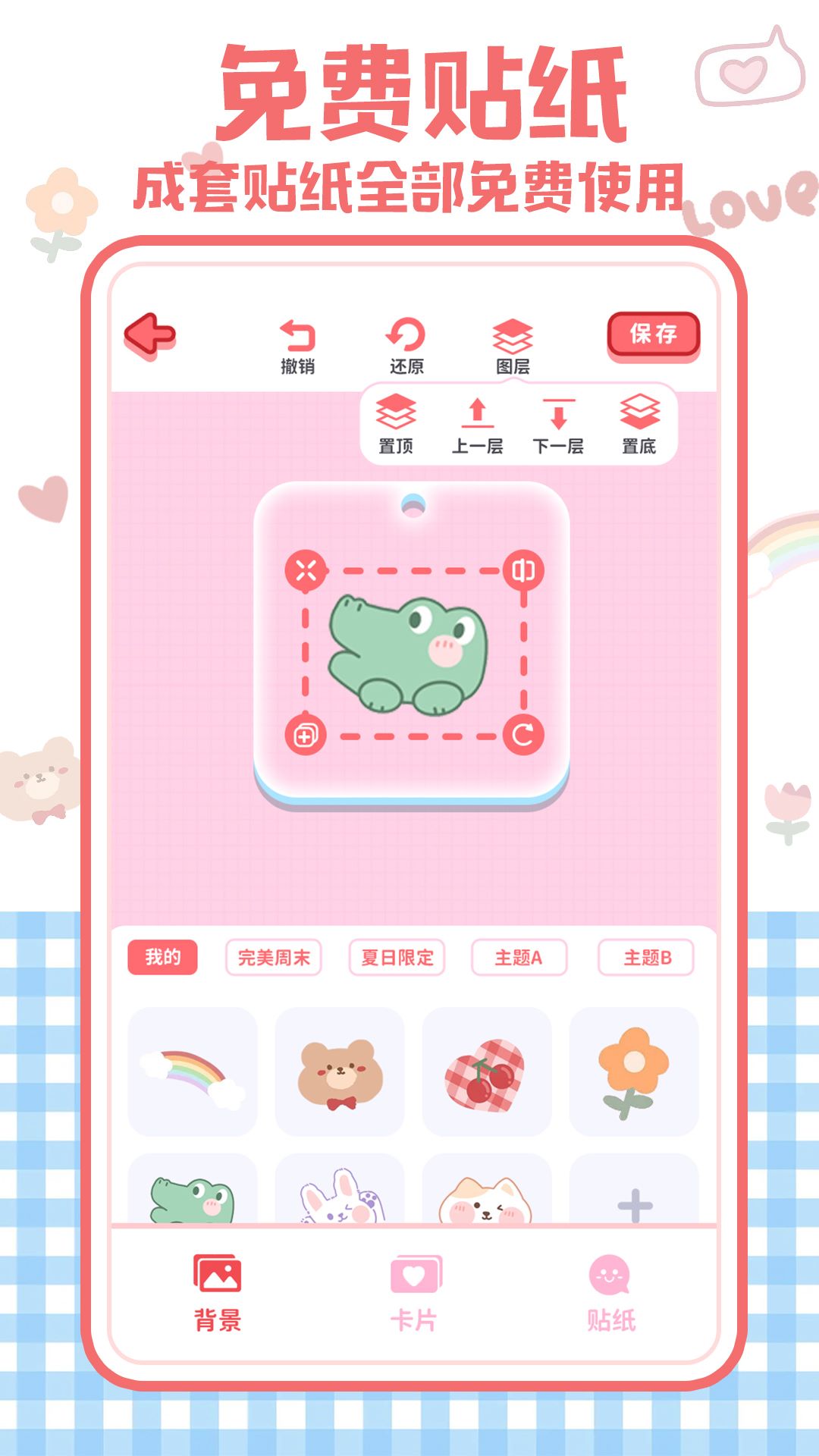Flip the crocodile sticker horizontally

(524, 571)
